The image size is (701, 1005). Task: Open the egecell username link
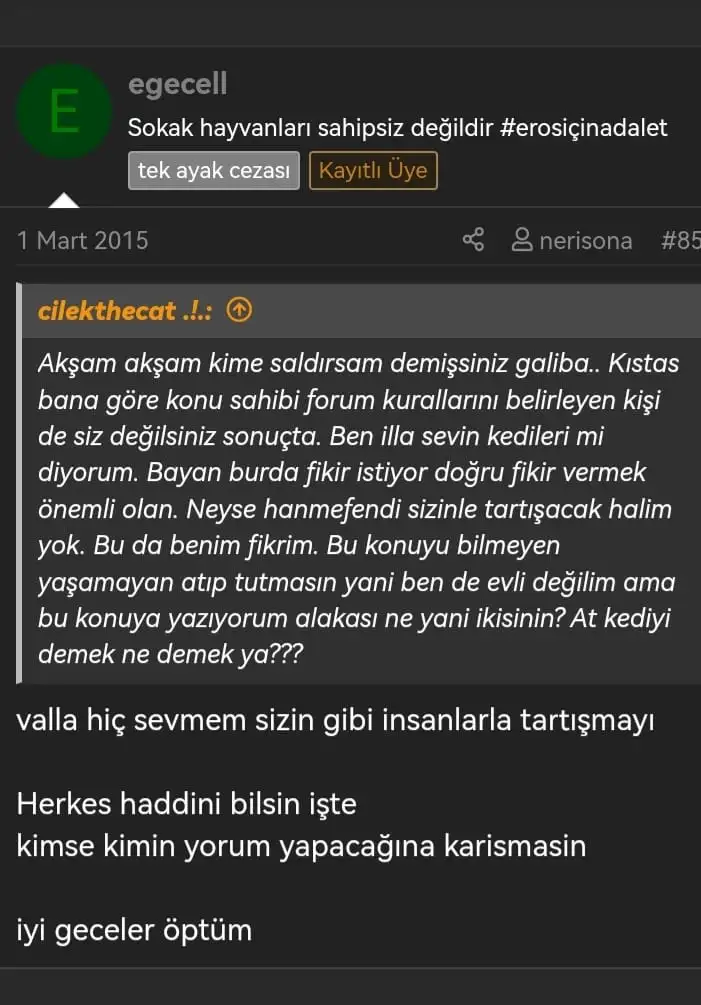[177, 84]
